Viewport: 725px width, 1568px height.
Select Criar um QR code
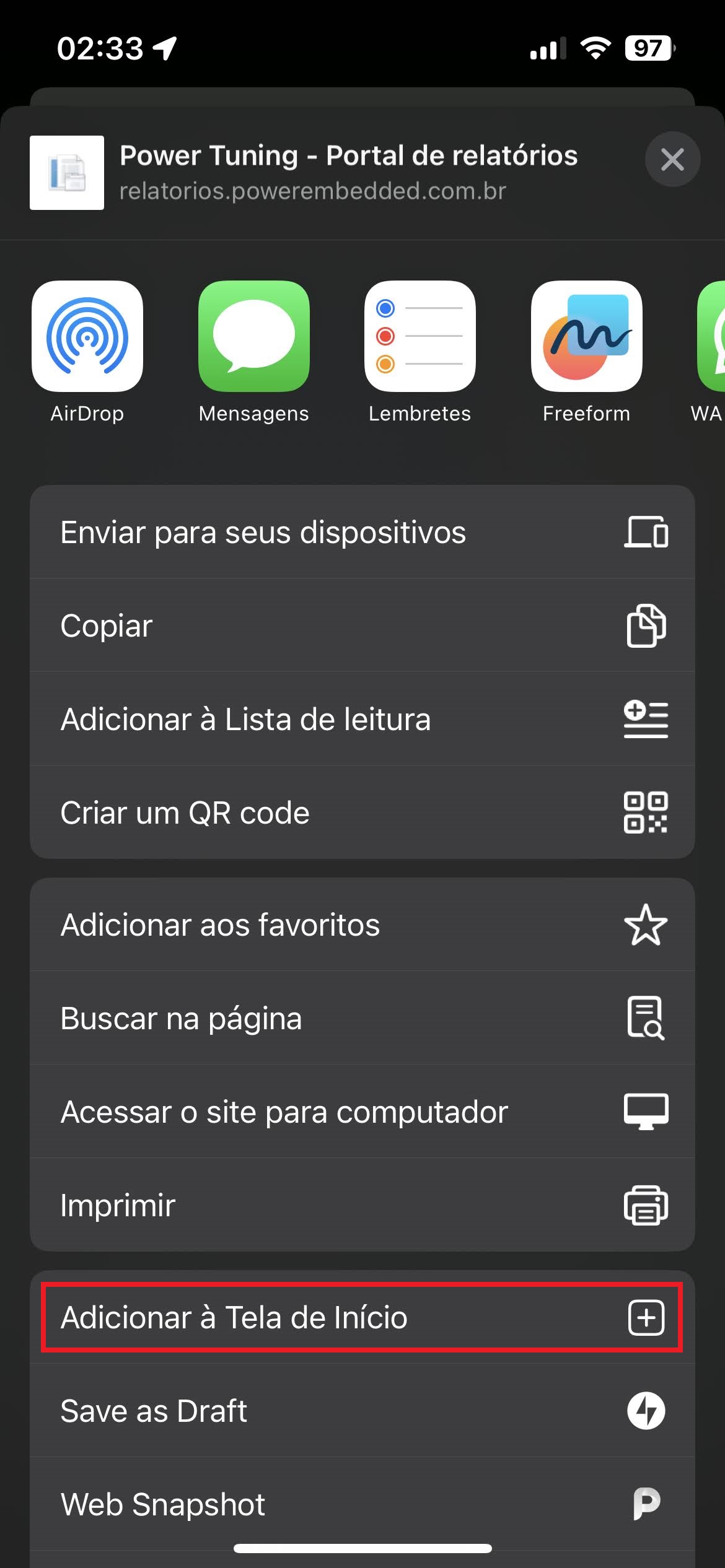[x=362, y=812]
